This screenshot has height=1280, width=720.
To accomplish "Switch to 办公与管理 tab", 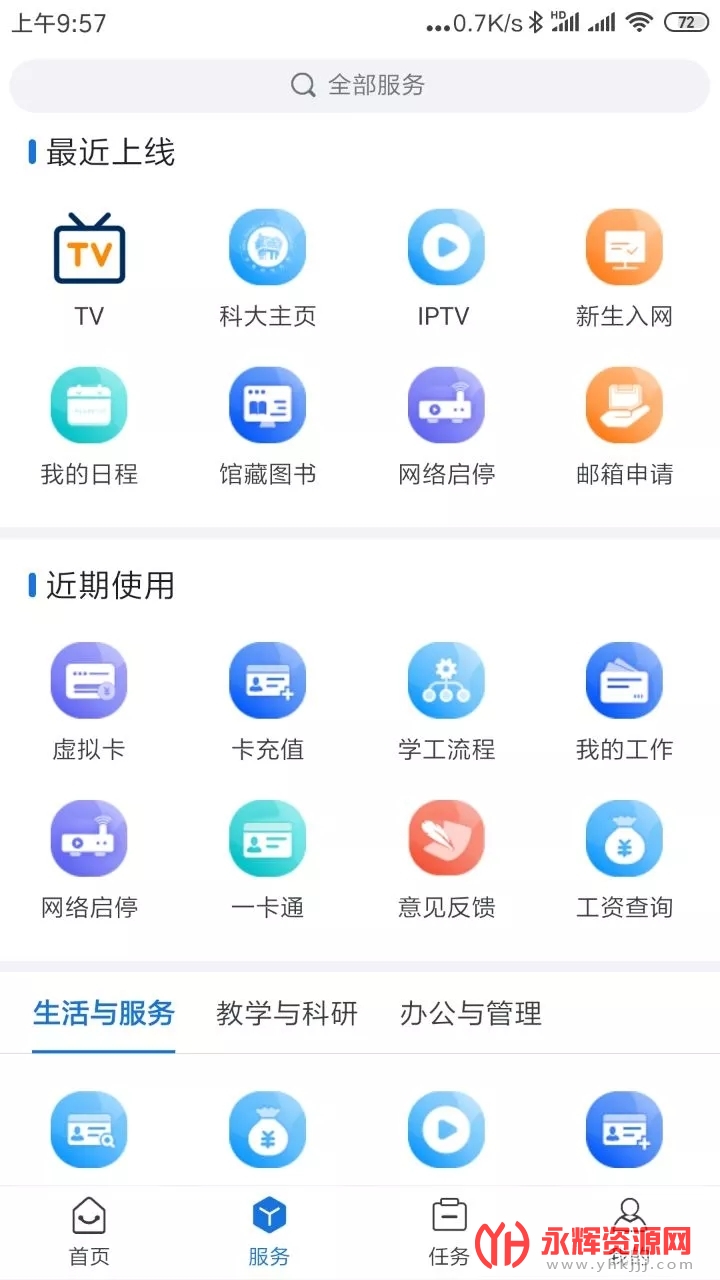I will (x=471, y=1013).
